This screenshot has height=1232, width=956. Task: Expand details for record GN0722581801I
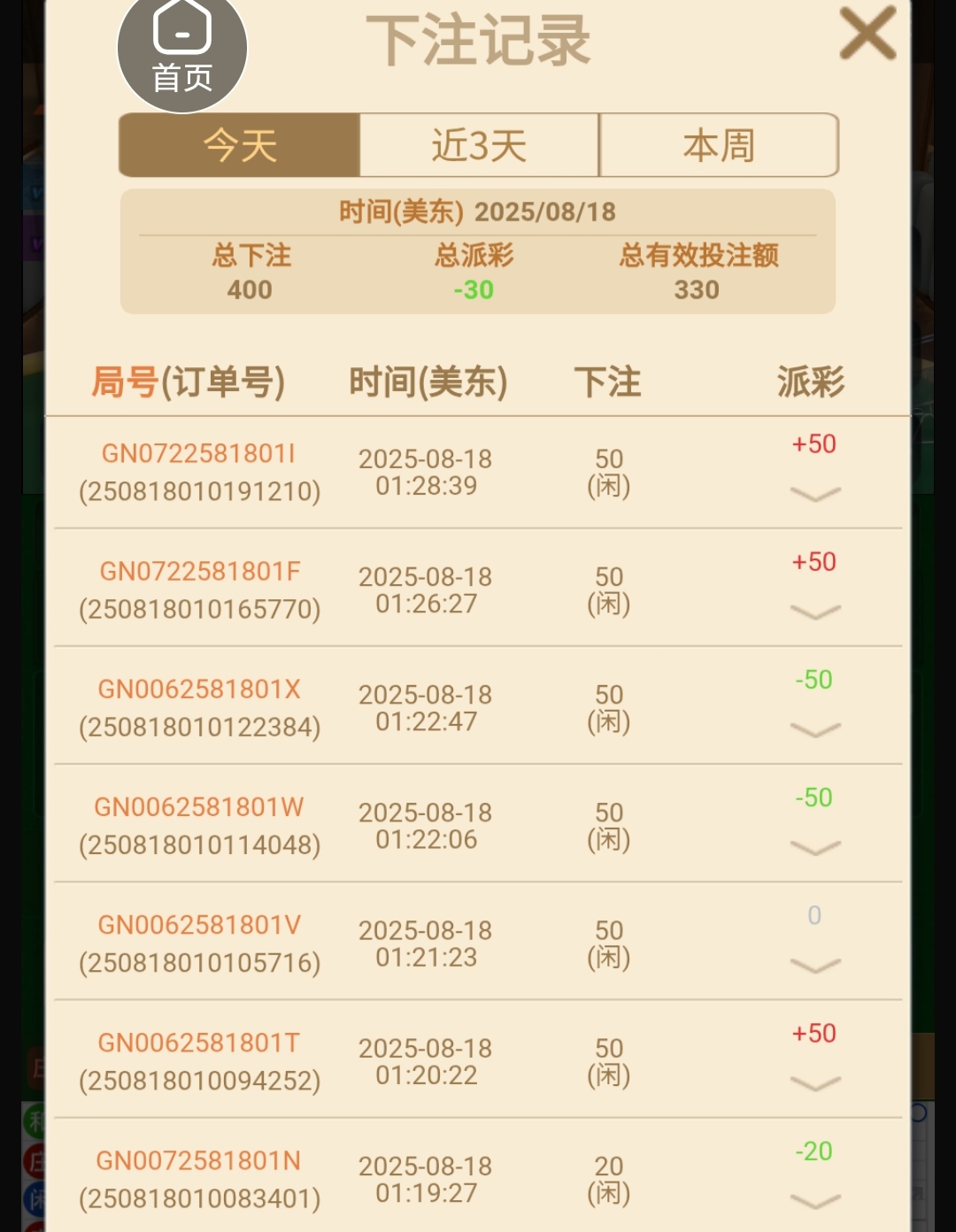(x=814, y=494)
